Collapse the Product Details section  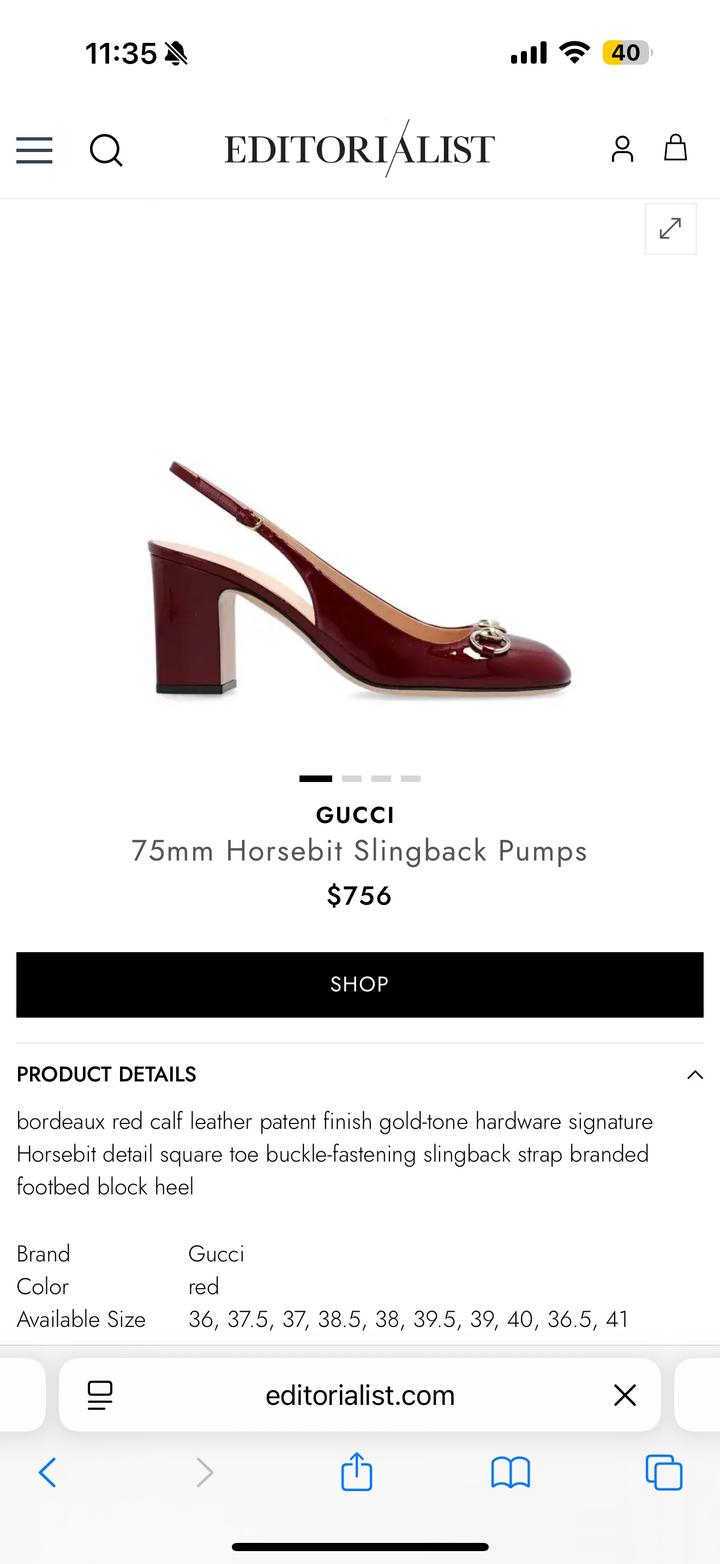(694, 1075)
